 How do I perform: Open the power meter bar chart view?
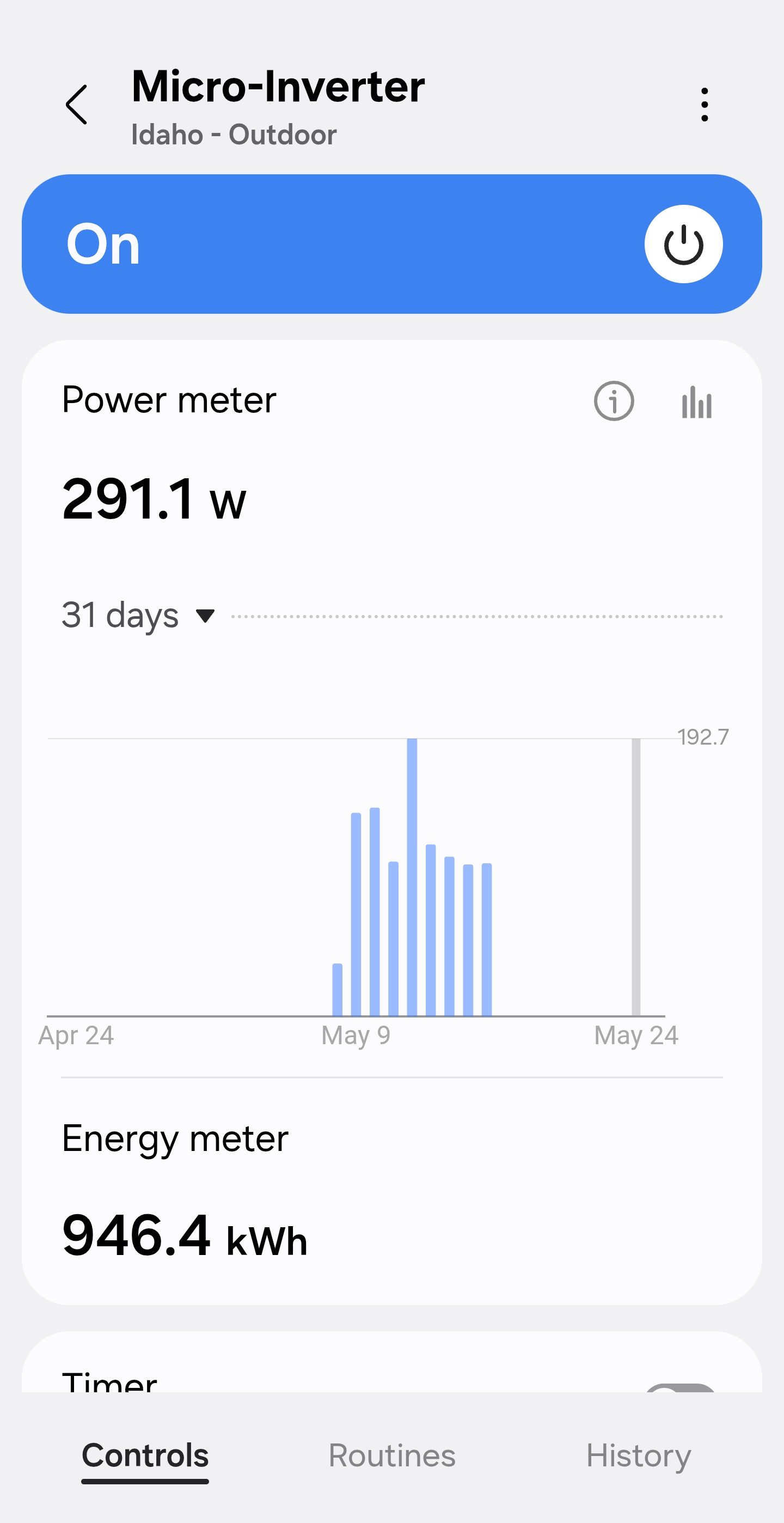696,402
